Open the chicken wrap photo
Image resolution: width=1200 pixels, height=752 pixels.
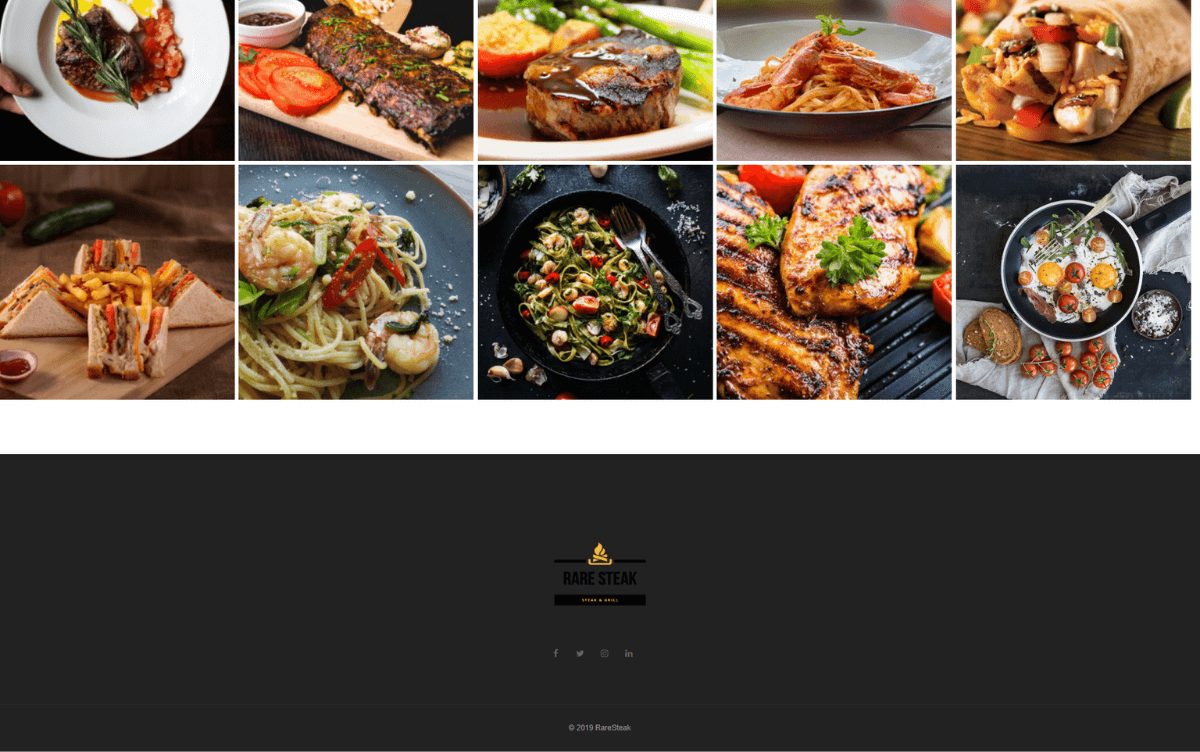[1073, 80]
